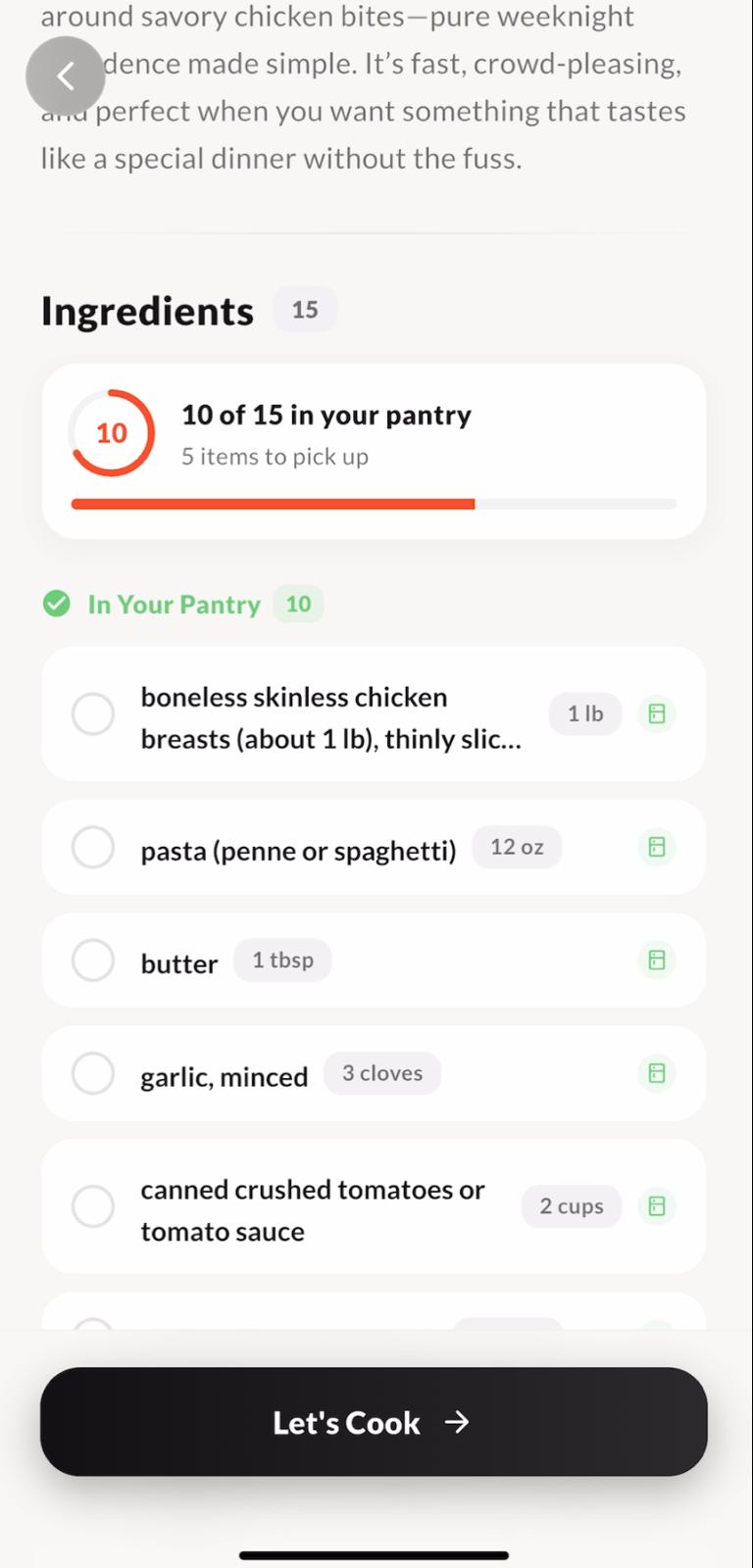Tap the pantry icon beside chicken breasts
This screenshot has height=1568, width=753.
657,714
